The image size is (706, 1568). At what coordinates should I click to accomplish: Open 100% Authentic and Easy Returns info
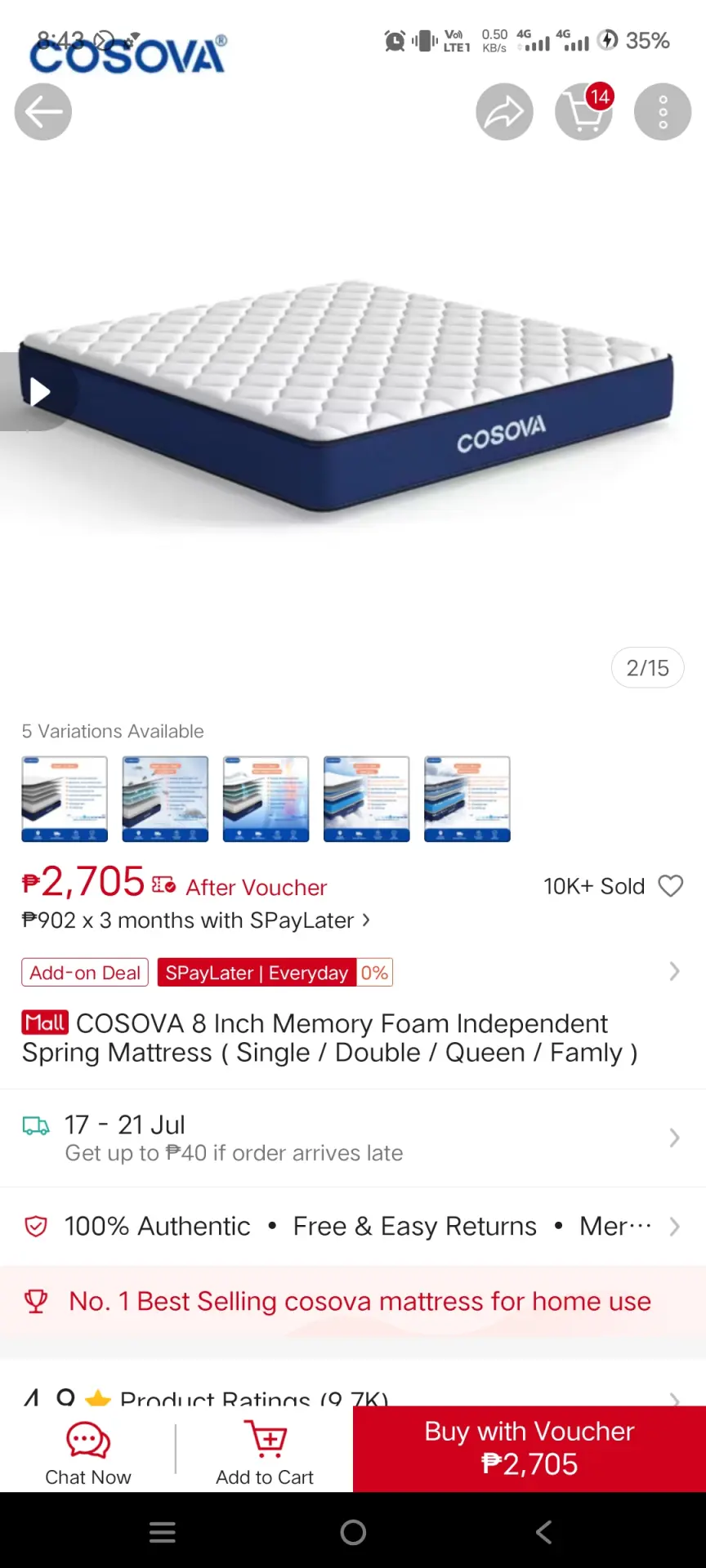353,1226
